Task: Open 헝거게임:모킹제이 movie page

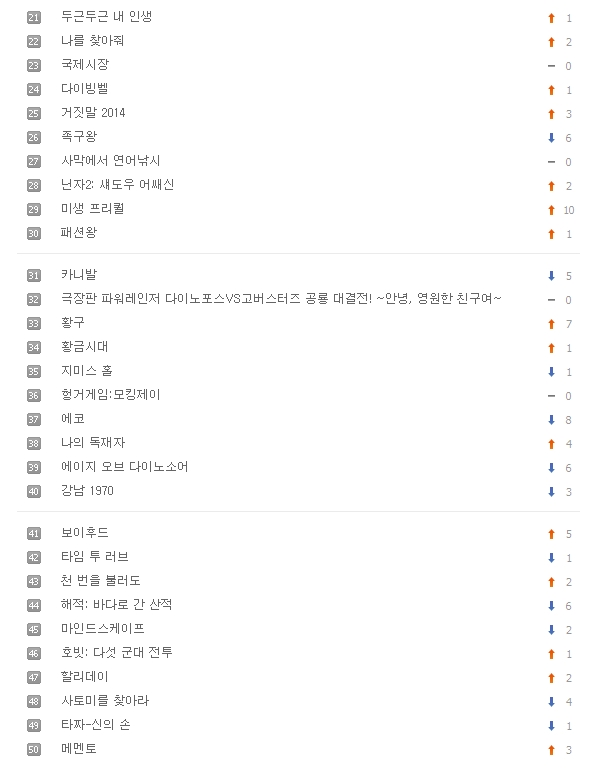Action: [x=110, y=395]
